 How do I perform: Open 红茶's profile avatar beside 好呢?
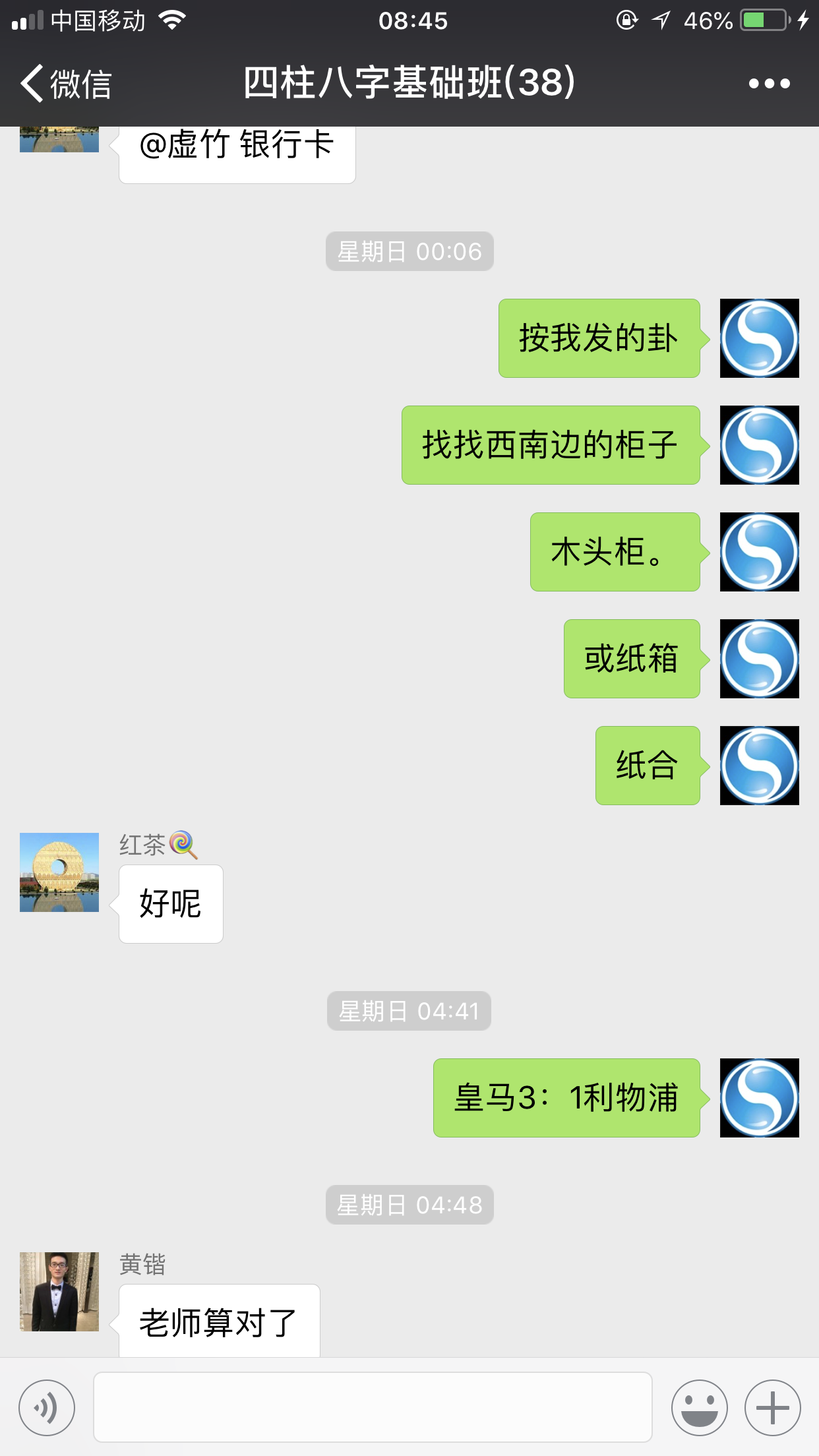(x=59, y=872)
